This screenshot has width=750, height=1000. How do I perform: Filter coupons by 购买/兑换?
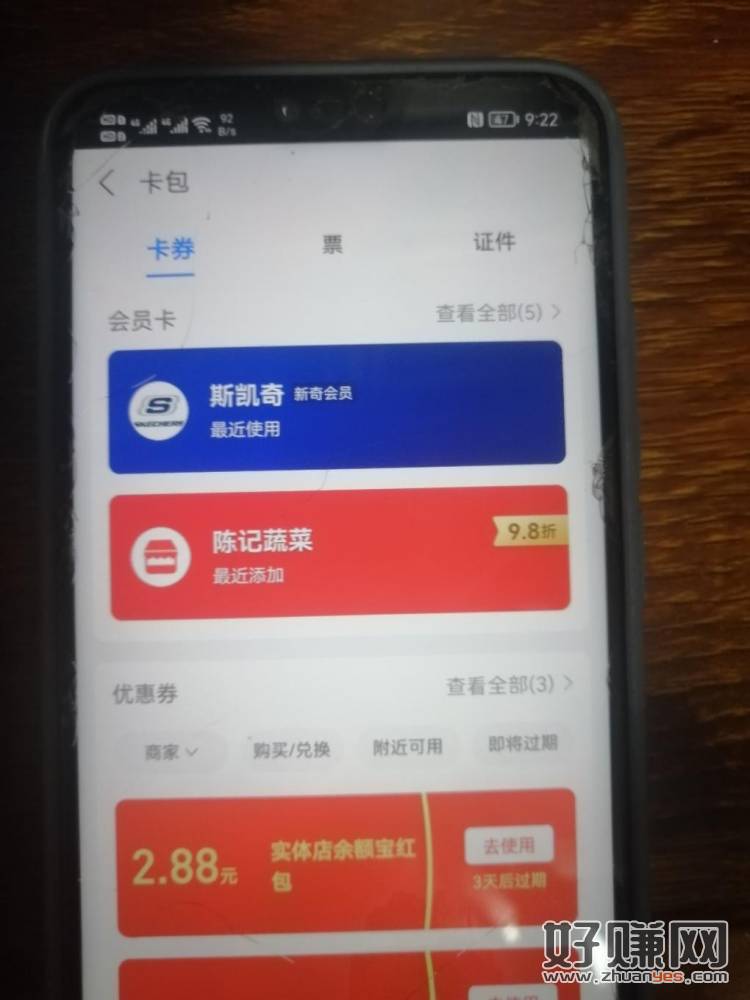coord(291,750)
